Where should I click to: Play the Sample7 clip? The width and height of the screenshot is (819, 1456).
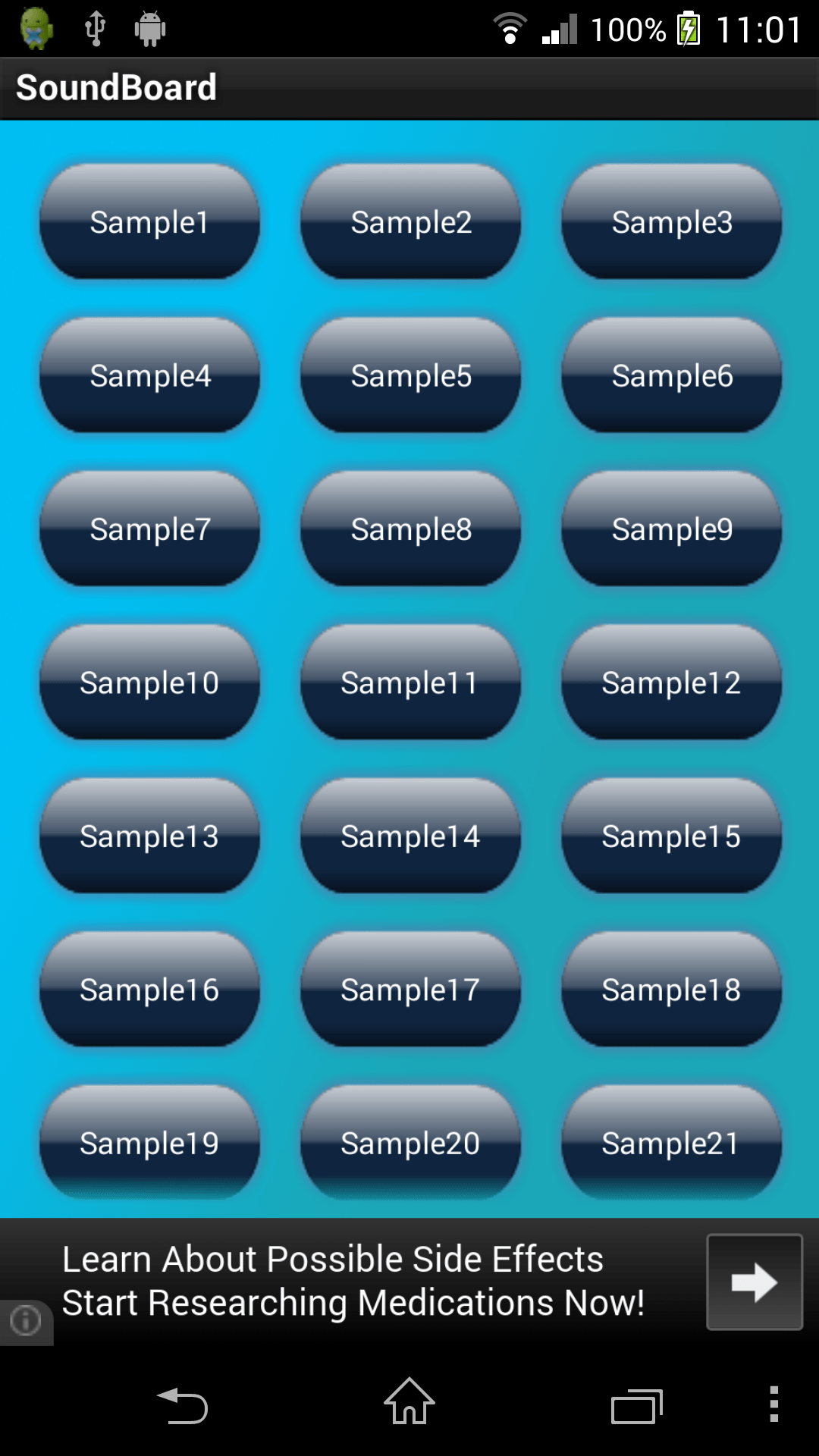149,529
